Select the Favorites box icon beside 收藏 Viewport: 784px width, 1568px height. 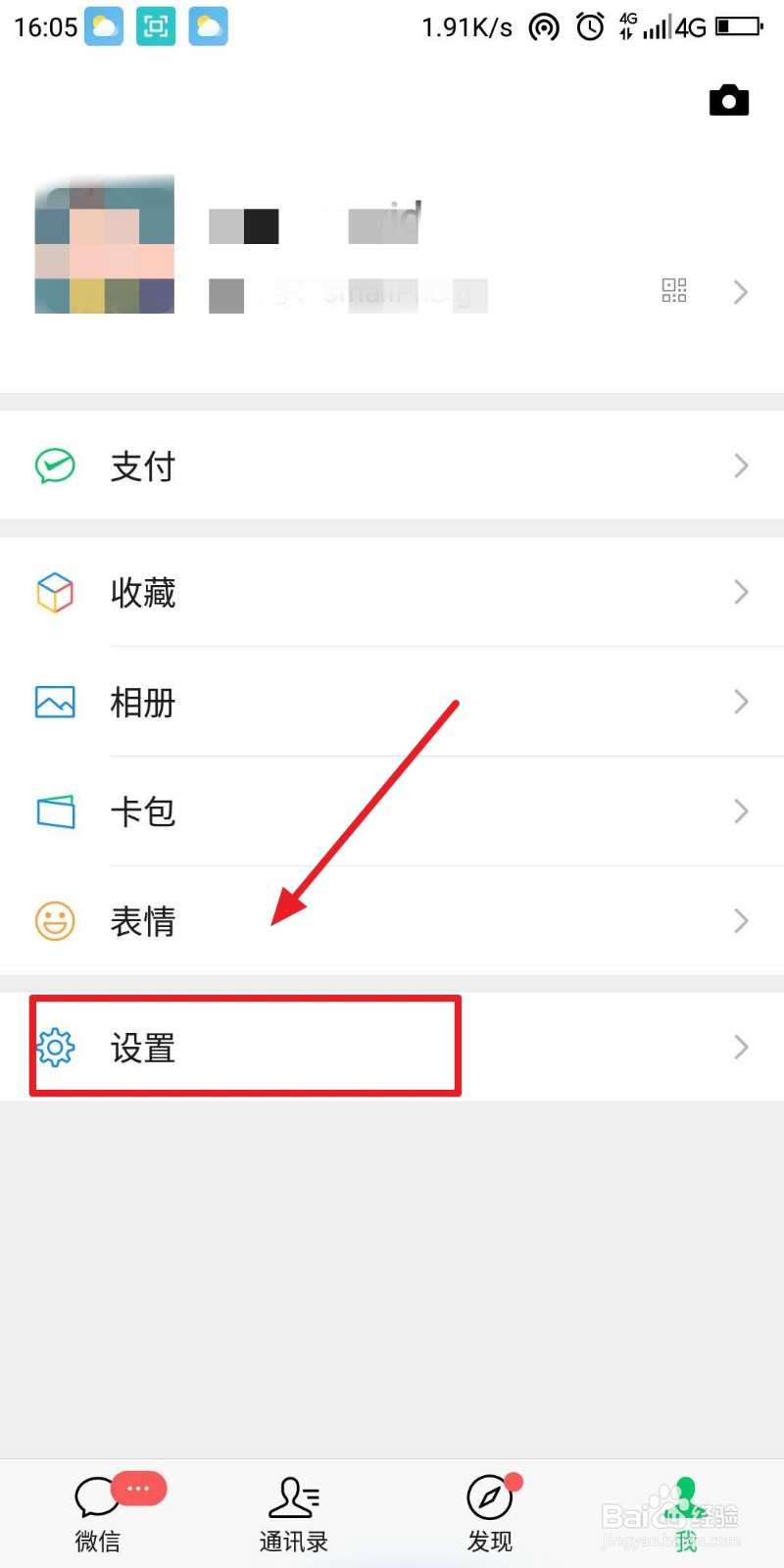[x=55, y=592]
